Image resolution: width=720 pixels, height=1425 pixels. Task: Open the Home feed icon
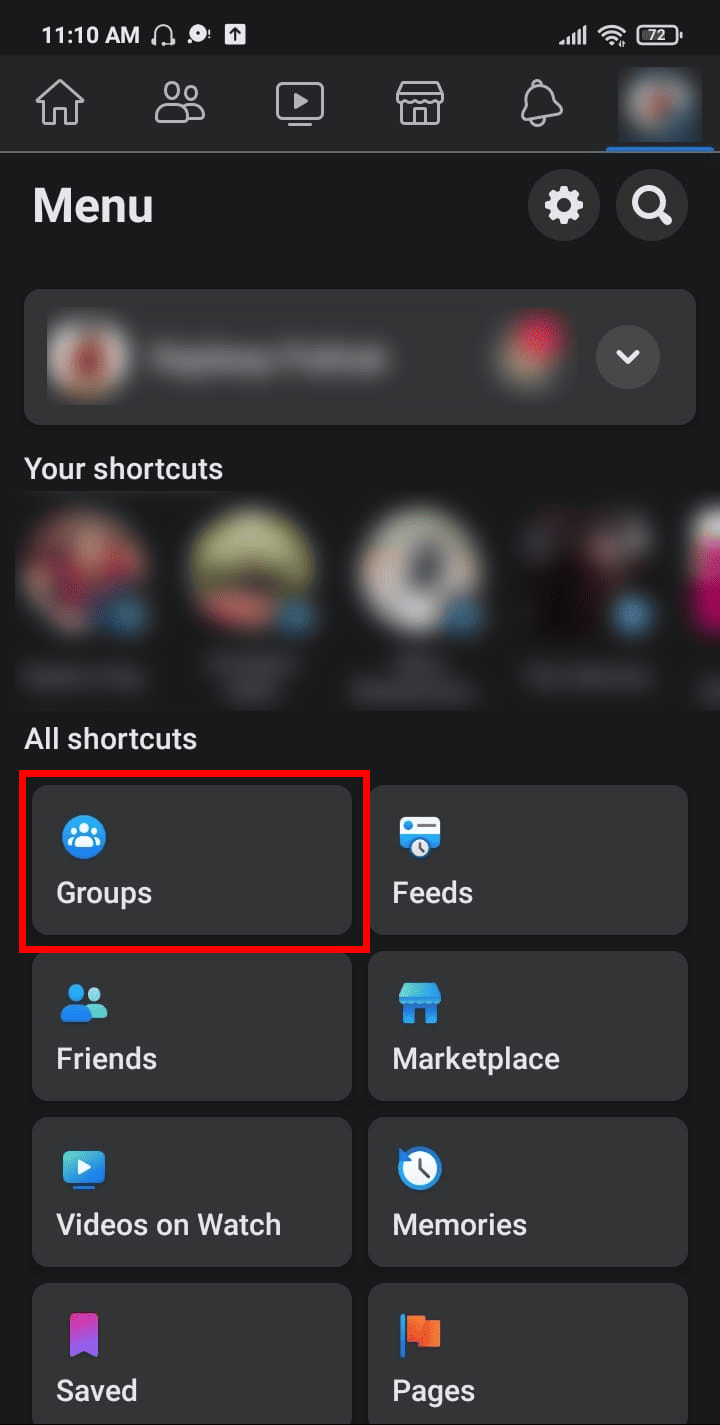pos(60,102)
